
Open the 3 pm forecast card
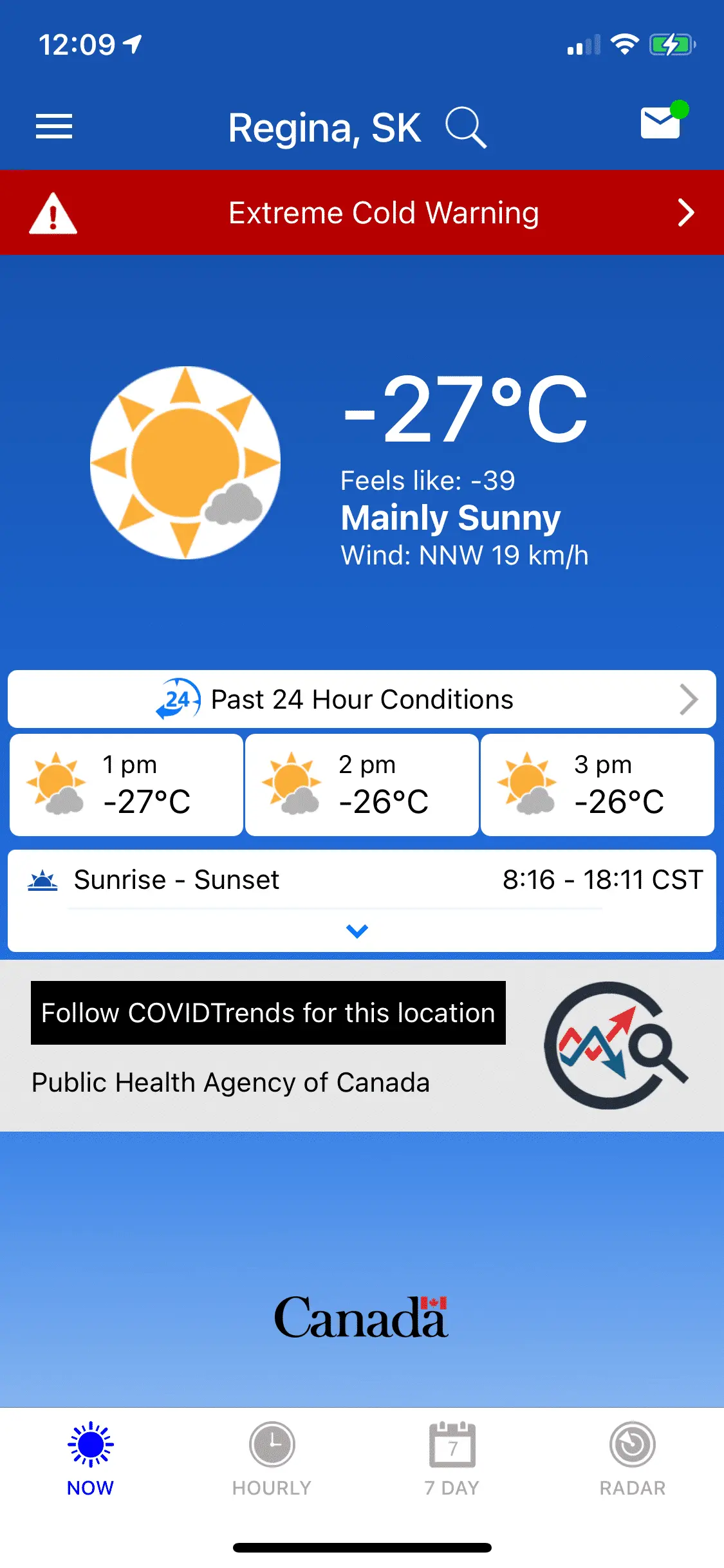coord(597,785)
